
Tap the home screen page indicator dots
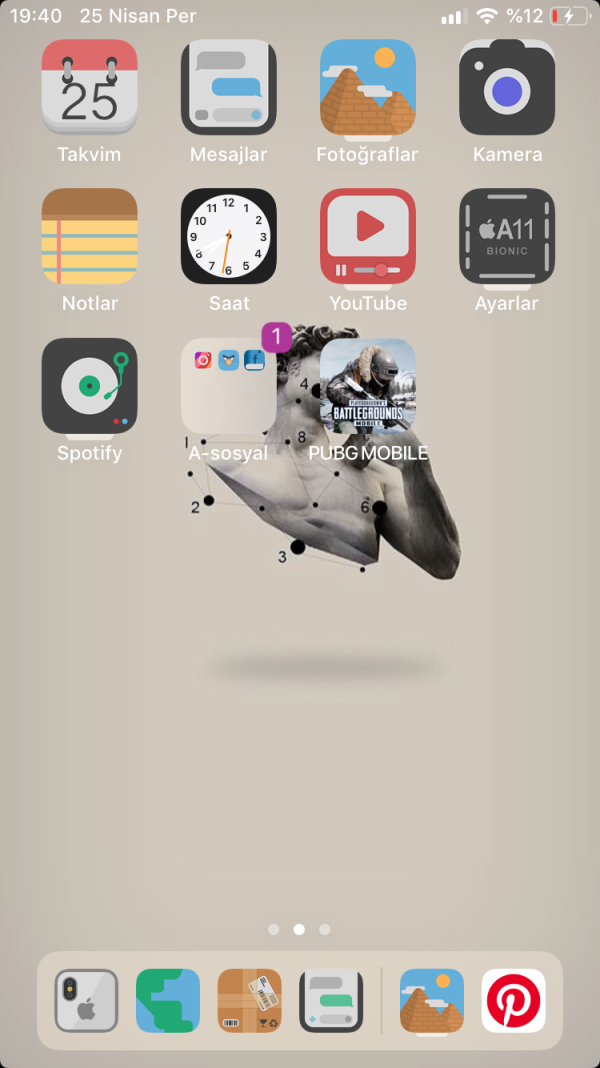click(x=299, y=929)
